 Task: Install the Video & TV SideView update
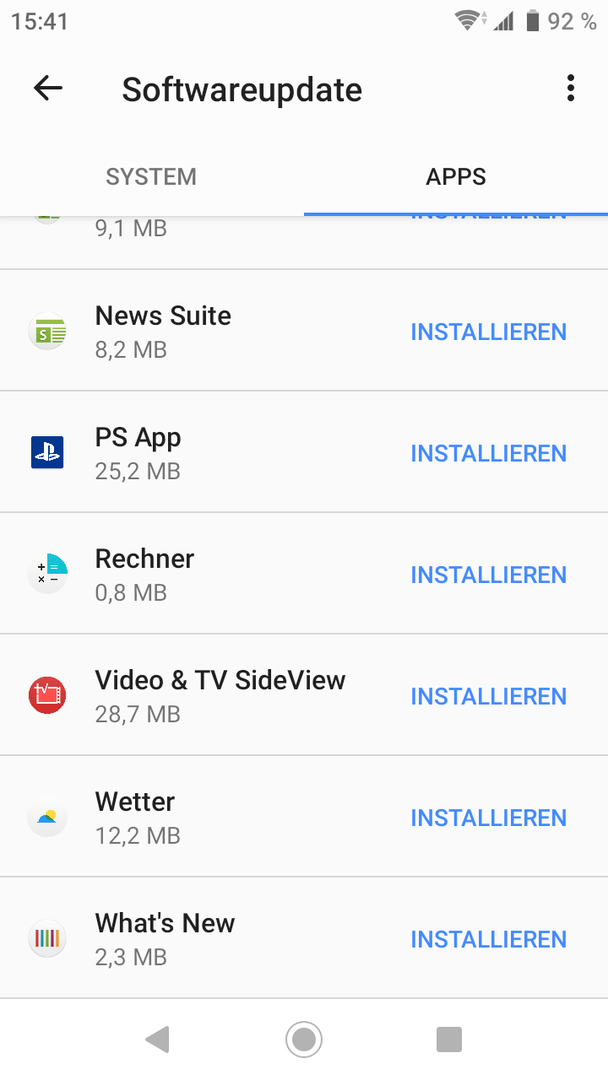pyautogui.click(x=489, y=696)
